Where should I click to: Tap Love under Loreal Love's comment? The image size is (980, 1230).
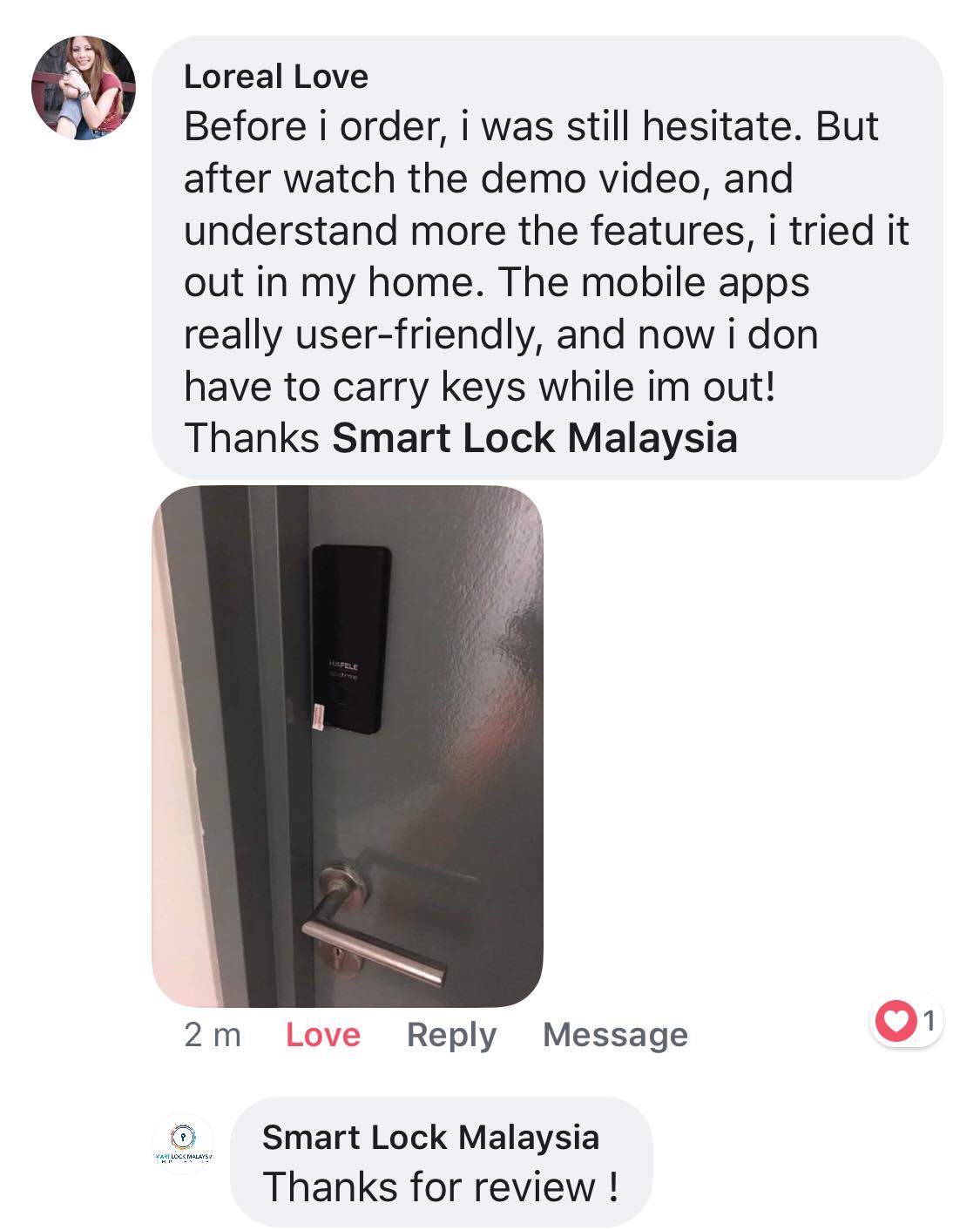tap(322, 1034)
